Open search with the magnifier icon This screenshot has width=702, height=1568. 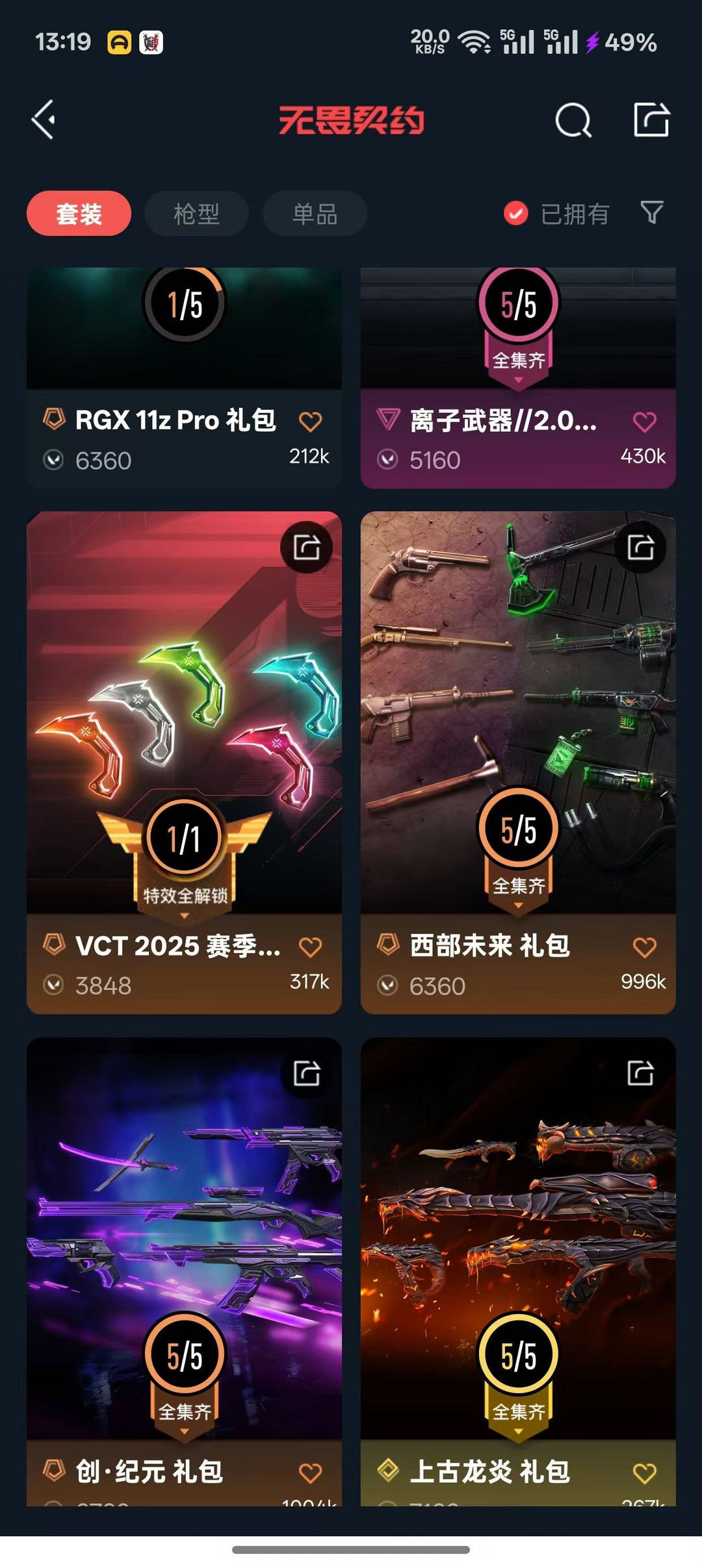573,120
